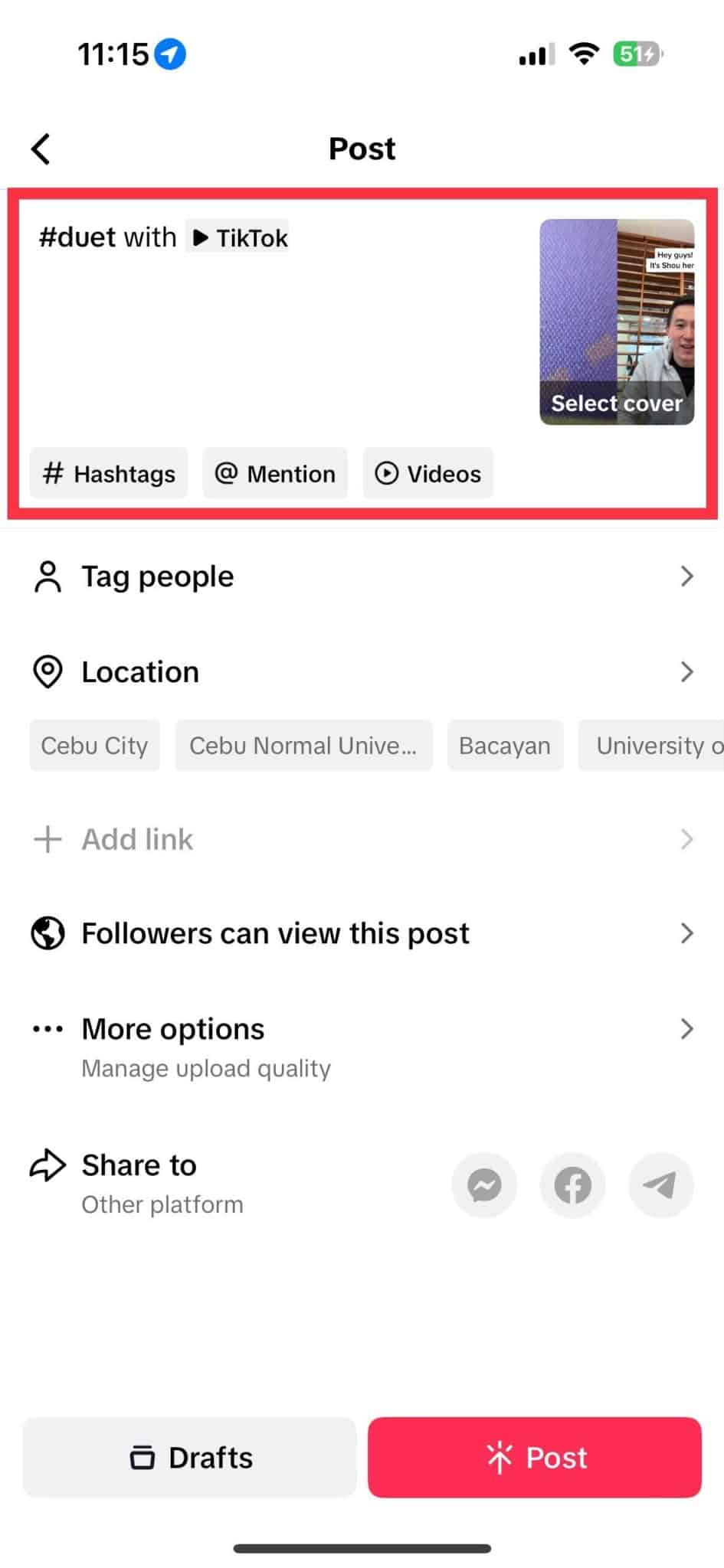The width and height of the screenshot is (724, 1568).
Task: Add hashtags with the Hashtags chip
Action: 109,473
